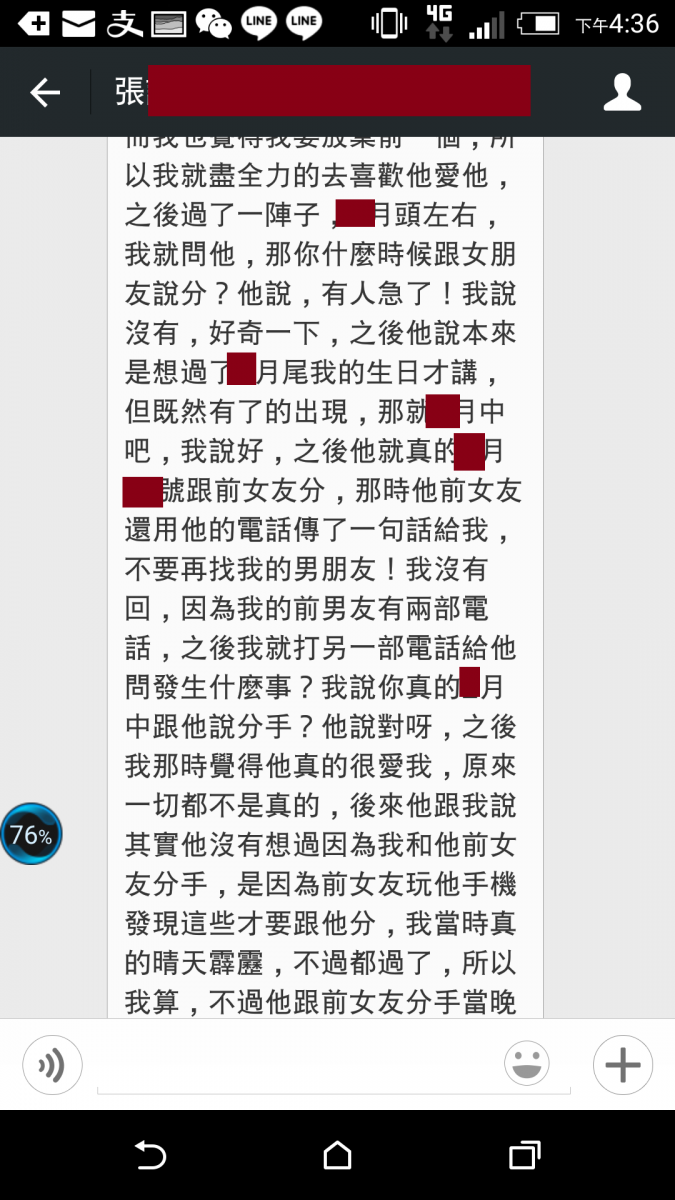
Task: Go back to the chat list
Action: [x=45, y=93]
